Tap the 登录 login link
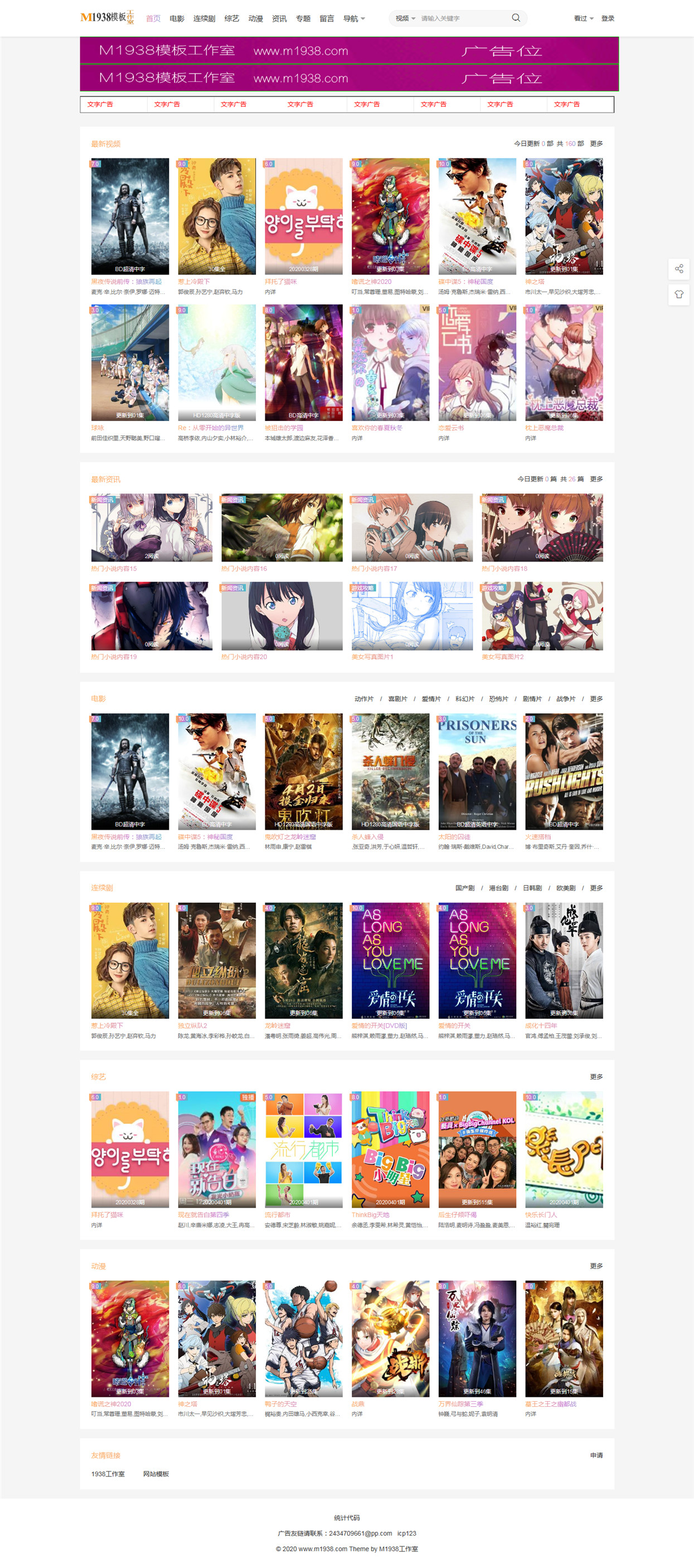Screen dimensions: 694x1568 608,19
